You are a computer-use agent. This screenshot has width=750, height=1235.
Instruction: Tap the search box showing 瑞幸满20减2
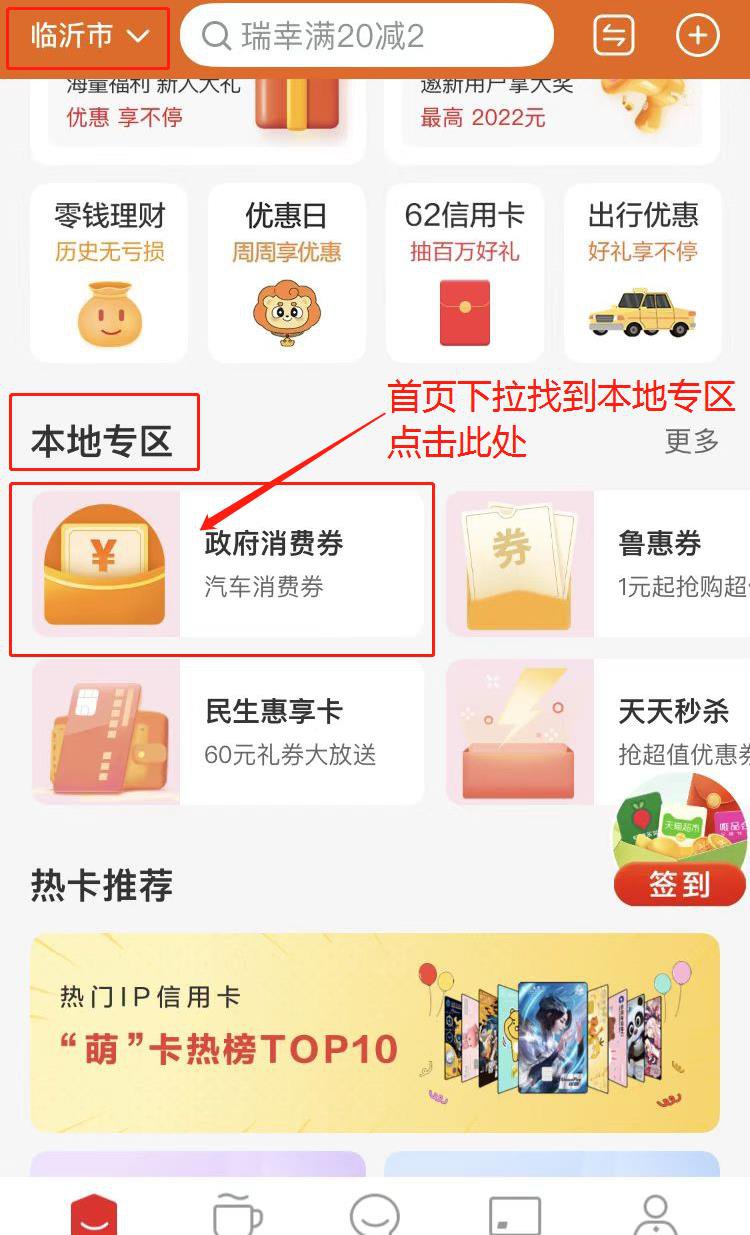[366, 37]
